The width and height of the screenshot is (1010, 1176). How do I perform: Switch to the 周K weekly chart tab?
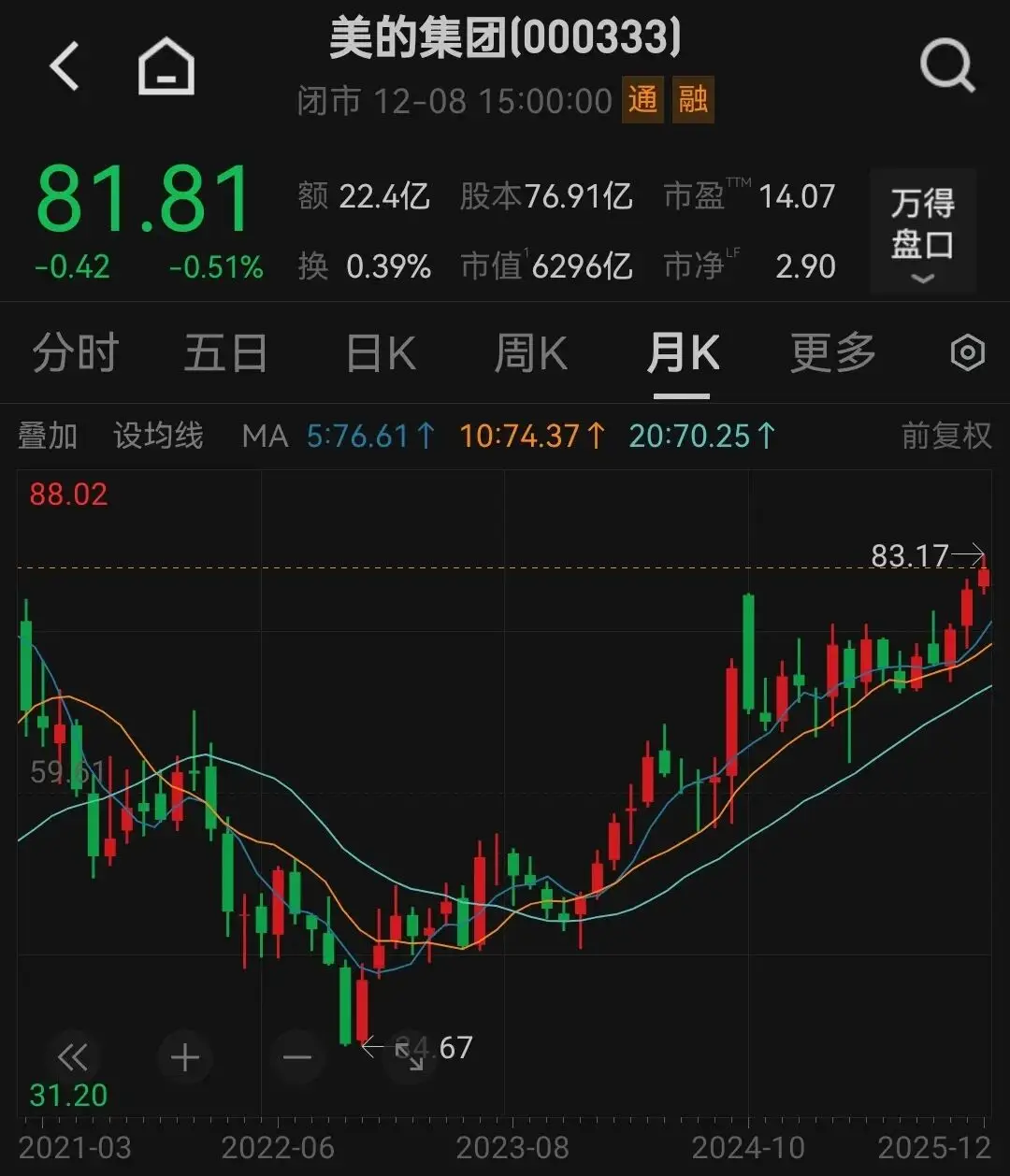click(529, 353)
